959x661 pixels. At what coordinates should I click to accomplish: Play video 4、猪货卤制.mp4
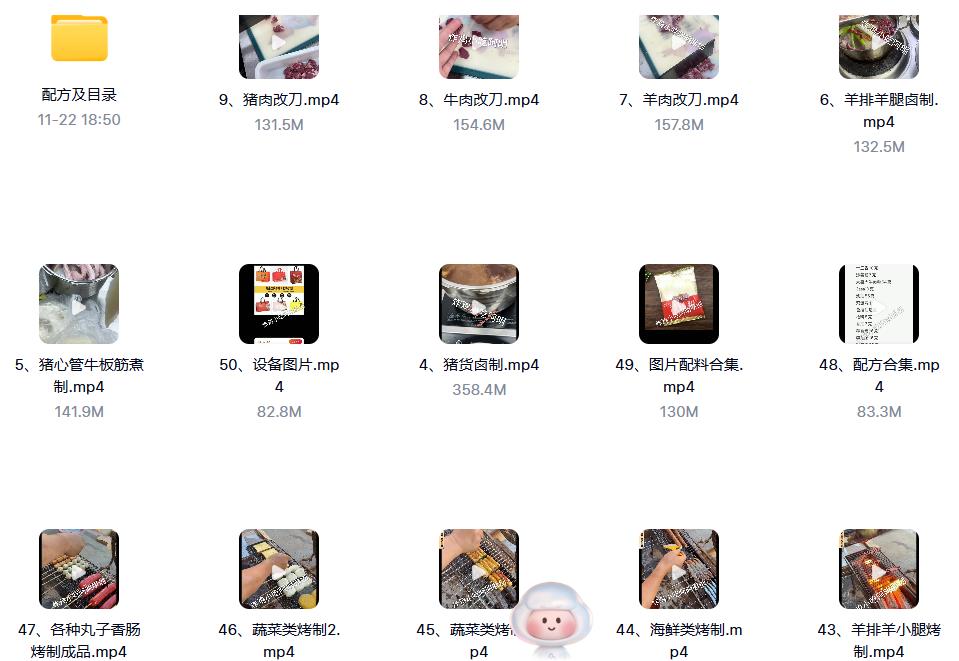click(479, 304)
